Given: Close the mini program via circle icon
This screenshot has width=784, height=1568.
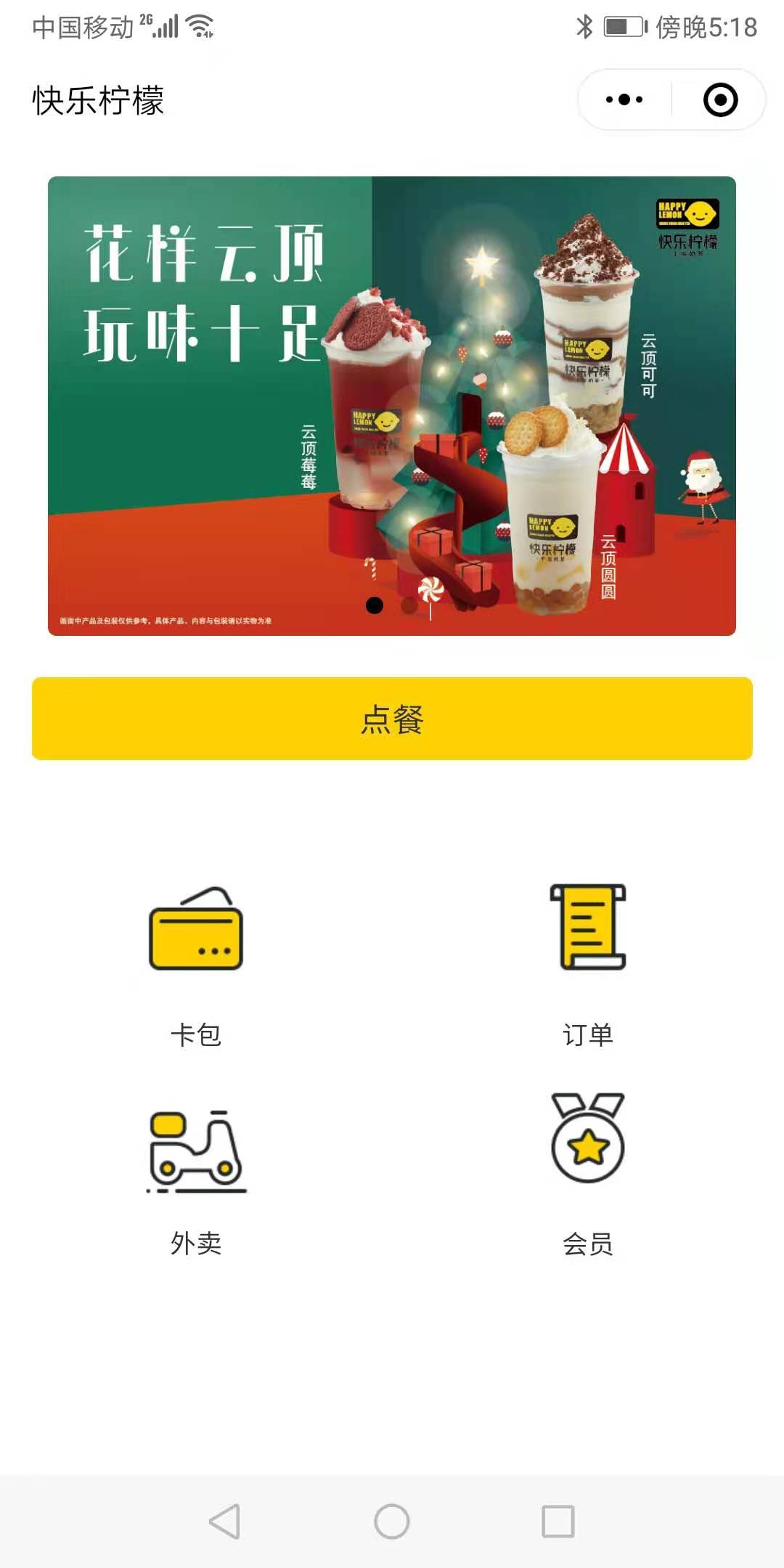Looking at the screenshot, I should coord(720,99).
